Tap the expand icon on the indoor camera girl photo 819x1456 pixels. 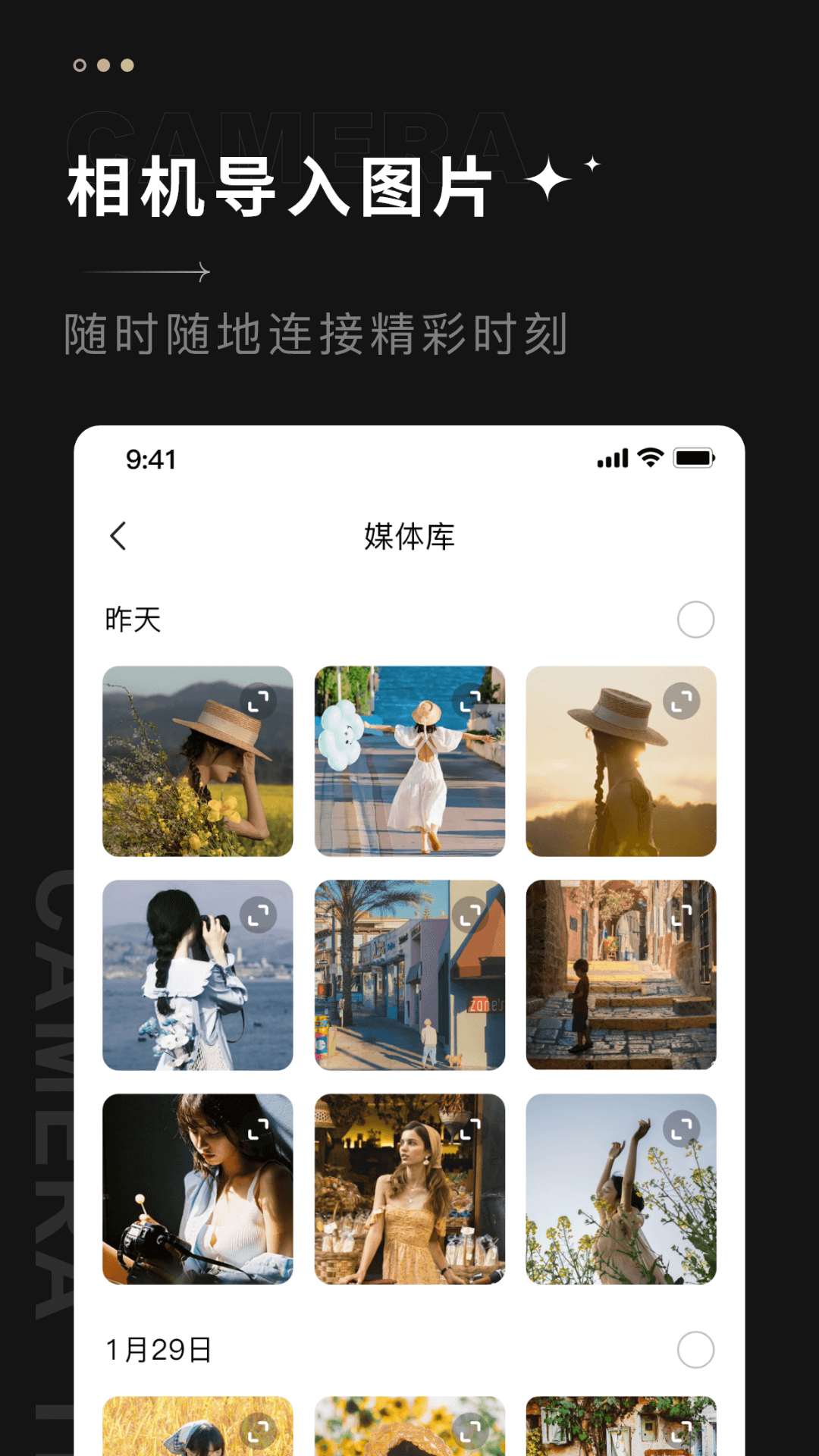click(x=258, y=1128)
